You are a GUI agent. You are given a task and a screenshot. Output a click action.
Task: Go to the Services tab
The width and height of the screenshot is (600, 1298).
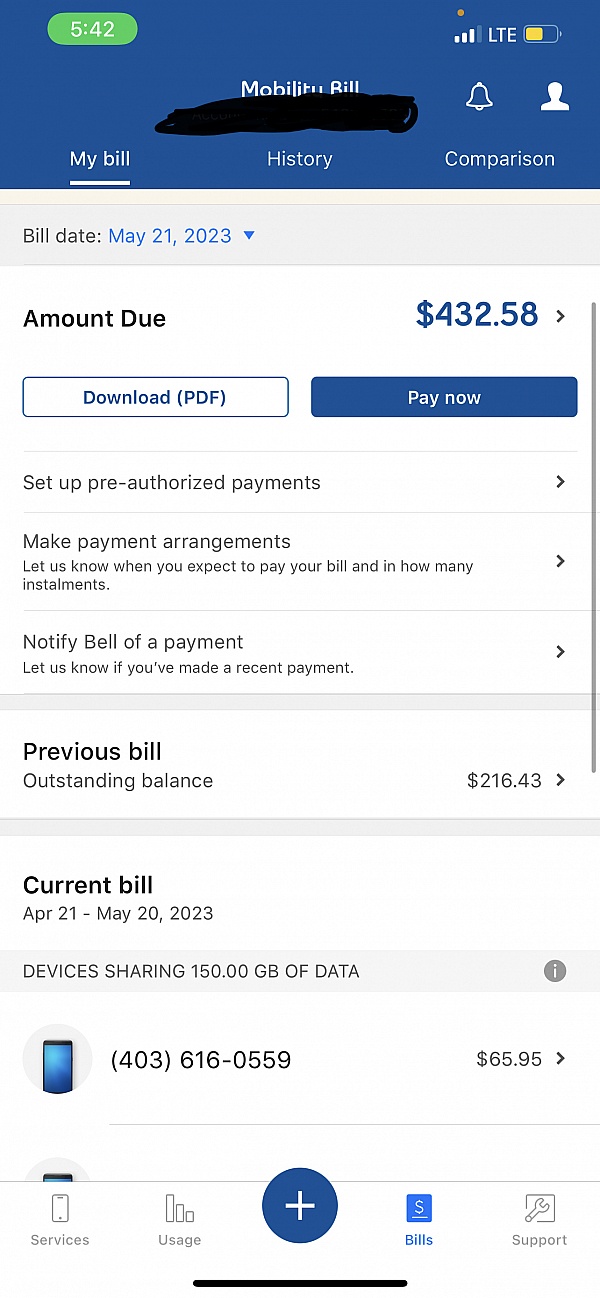tap(60, 1220)
